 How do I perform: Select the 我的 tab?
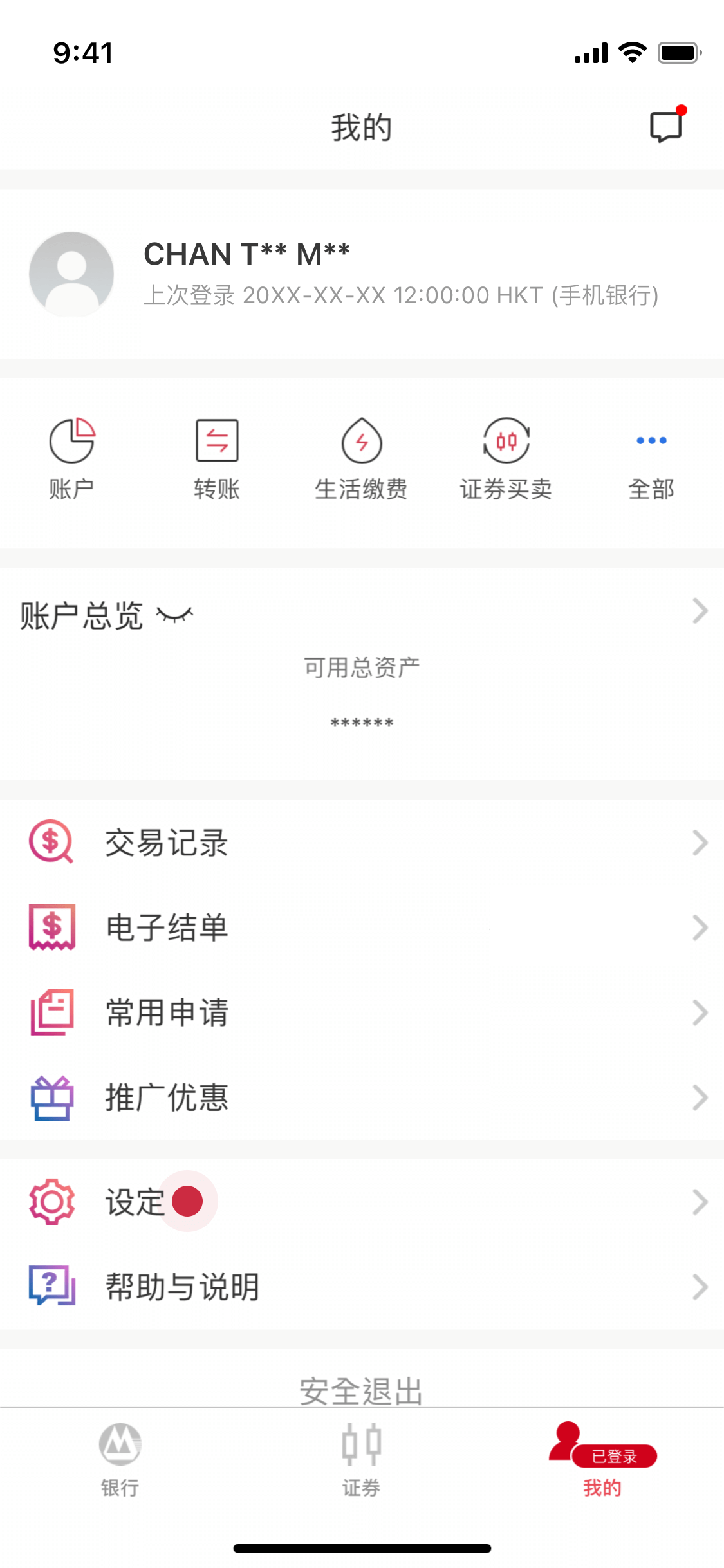603,1460
